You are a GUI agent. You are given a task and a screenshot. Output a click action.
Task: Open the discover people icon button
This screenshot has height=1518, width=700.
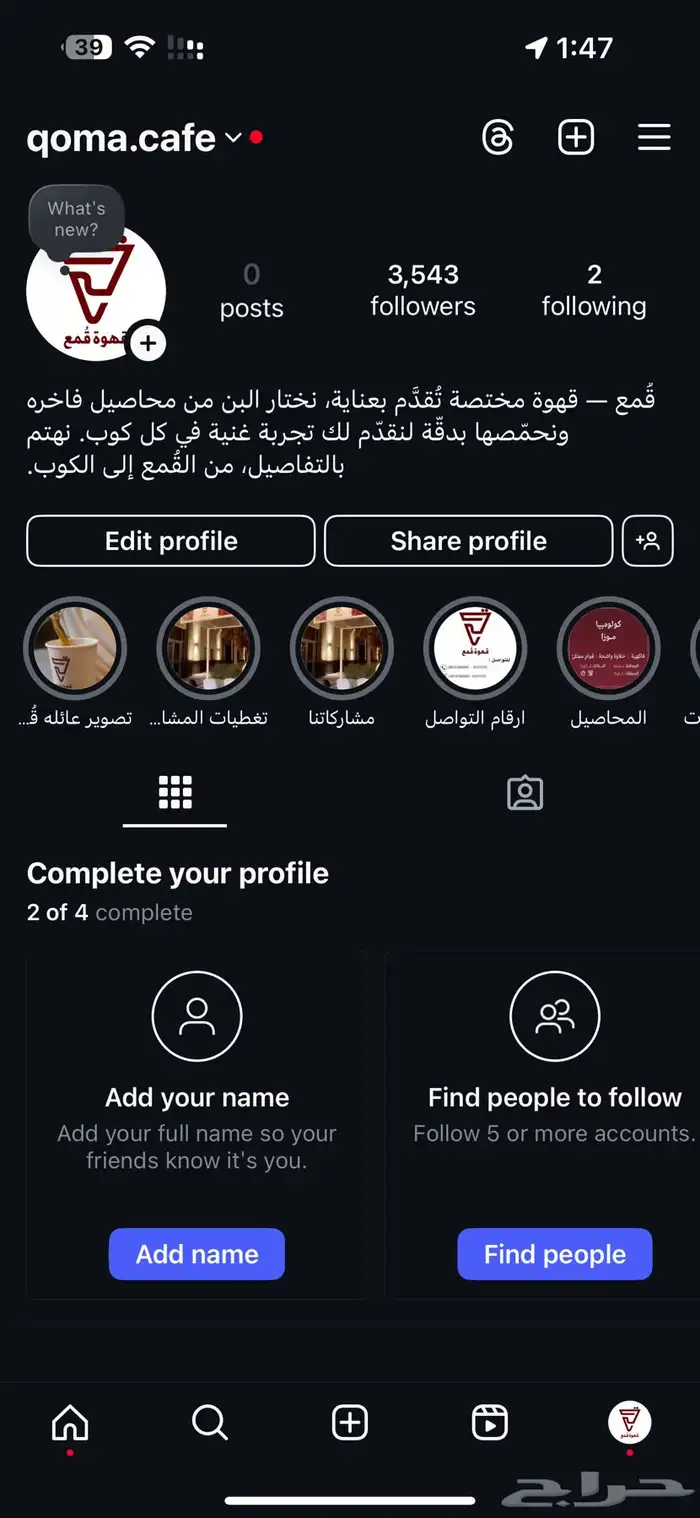coord(648,541)
